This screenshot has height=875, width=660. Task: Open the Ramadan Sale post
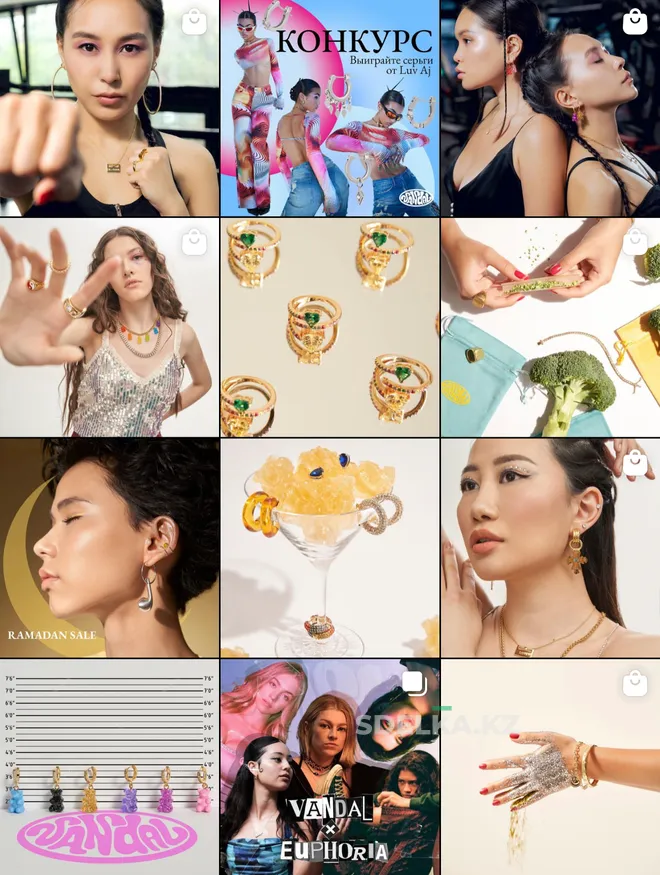[x=109, y=548]
